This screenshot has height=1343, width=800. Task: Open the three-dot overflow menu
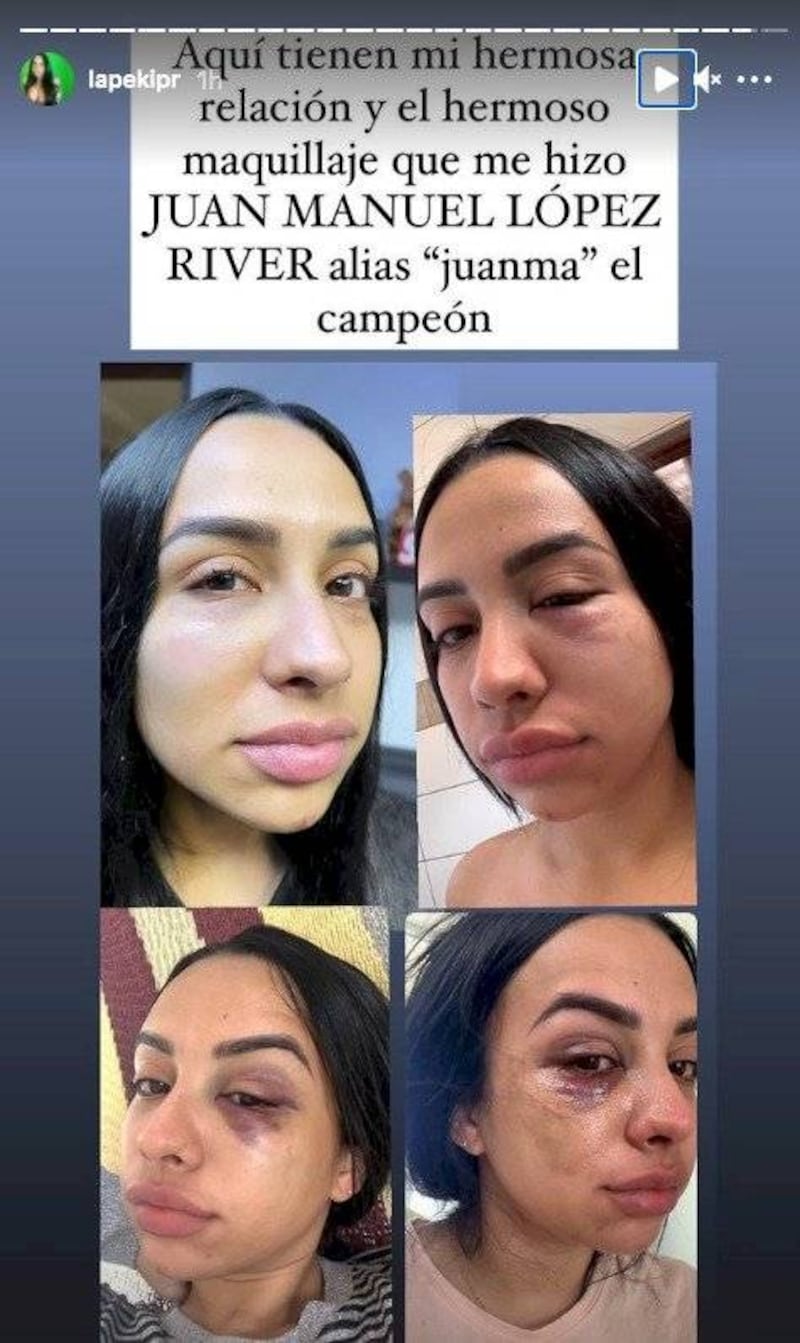[x=755, y=79]
